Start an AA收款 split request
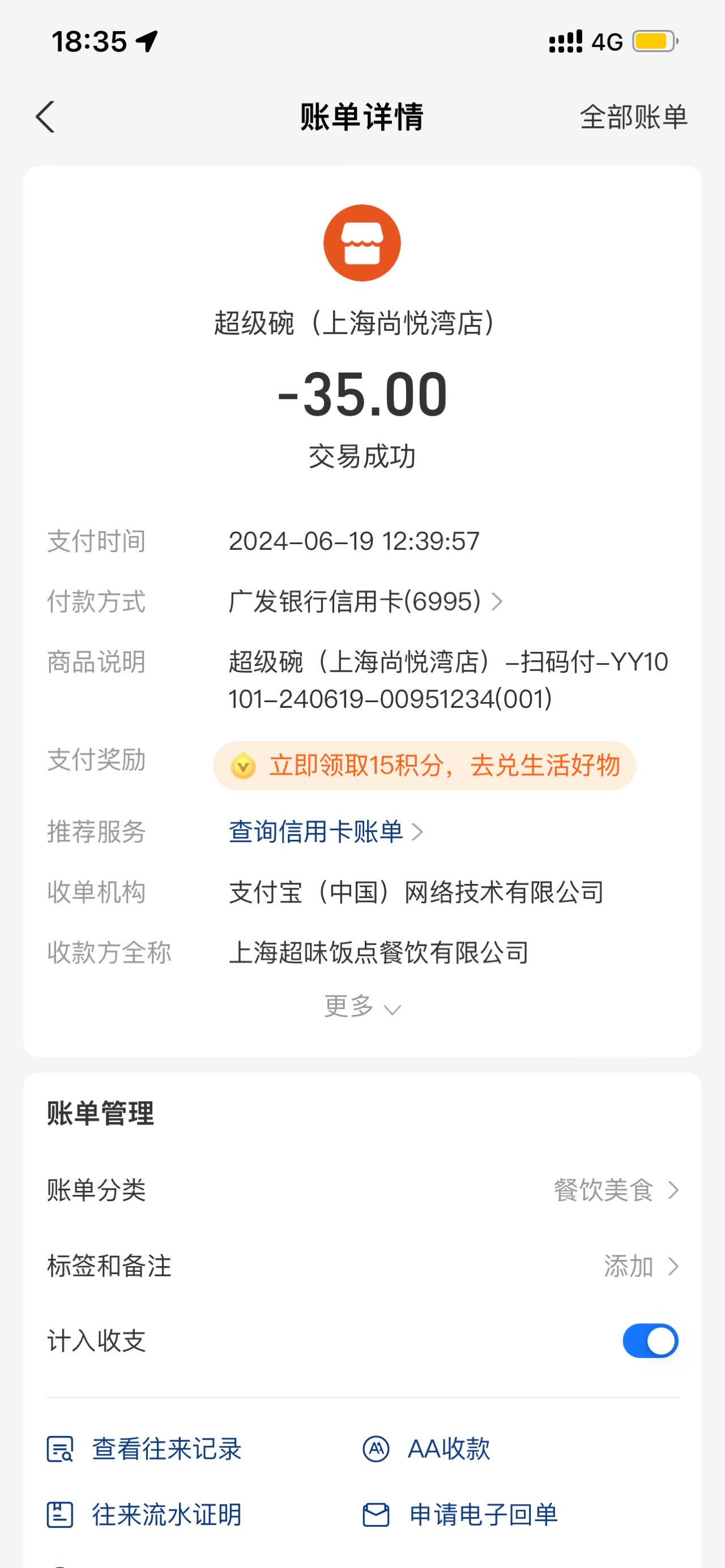Image resolution: width=725 pixels, height=1568 pixels. pyautogui.click(x=426, y=1449)
